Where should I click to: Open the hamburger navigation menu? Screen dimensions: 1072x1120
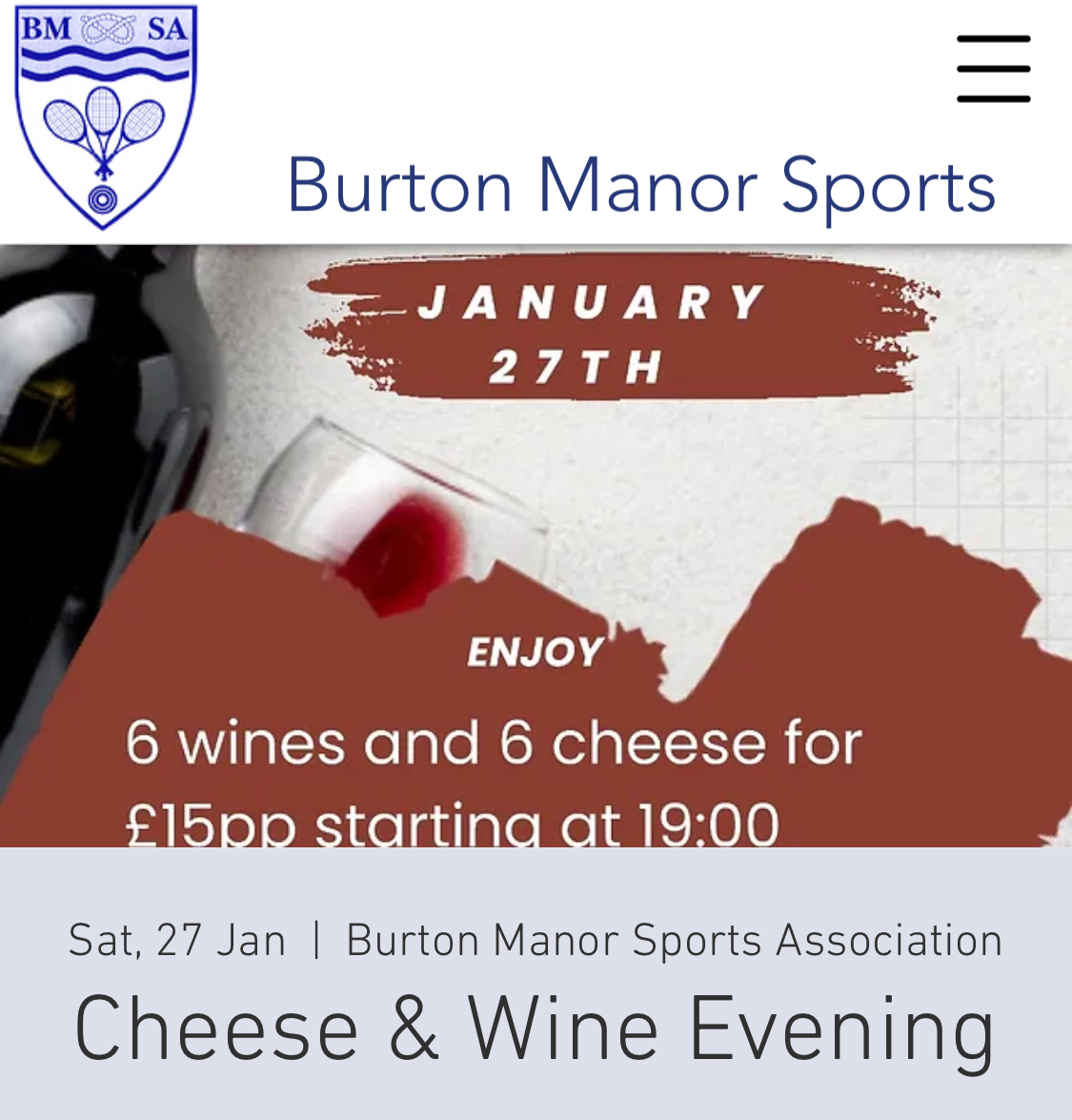click(993, 69)
